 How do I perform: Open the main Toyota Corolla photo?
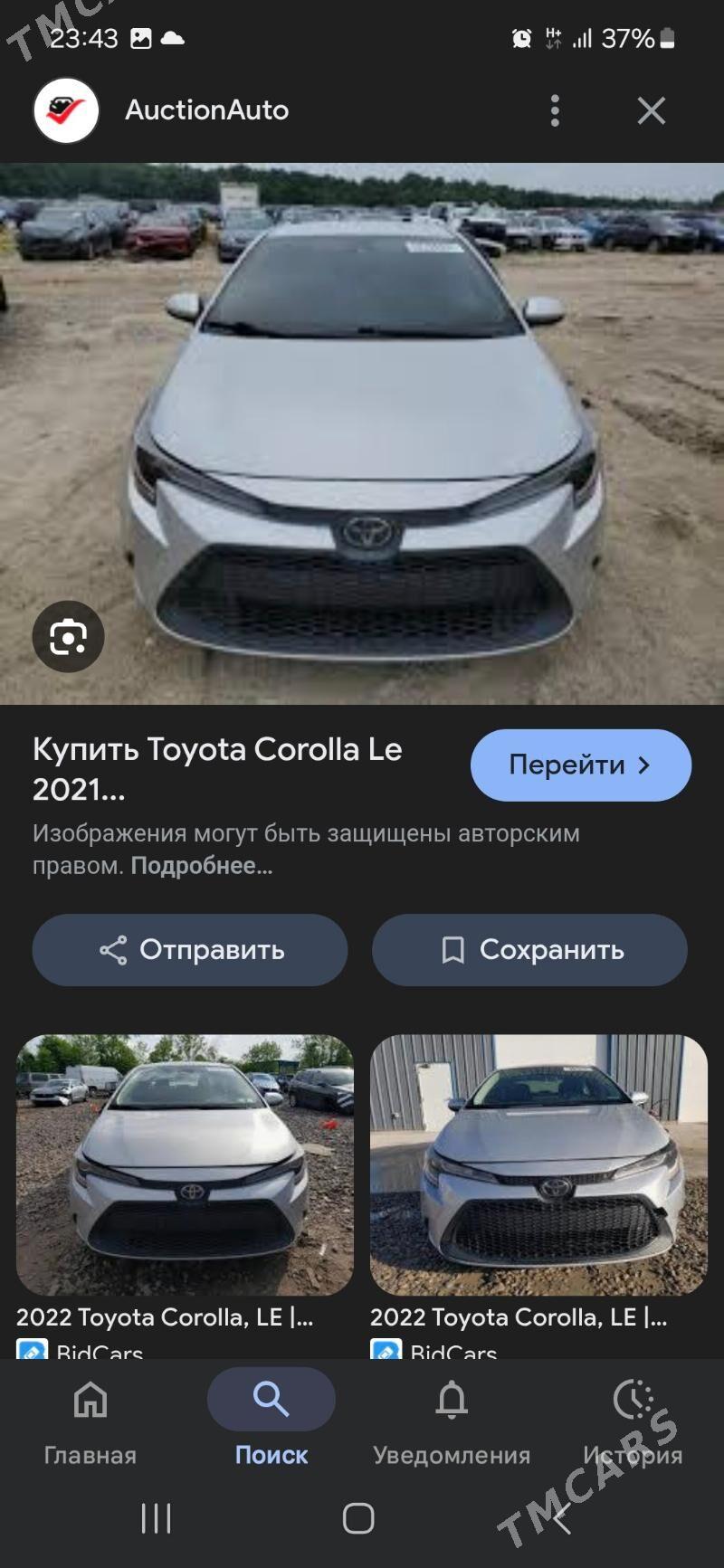[x=362, y=432]
